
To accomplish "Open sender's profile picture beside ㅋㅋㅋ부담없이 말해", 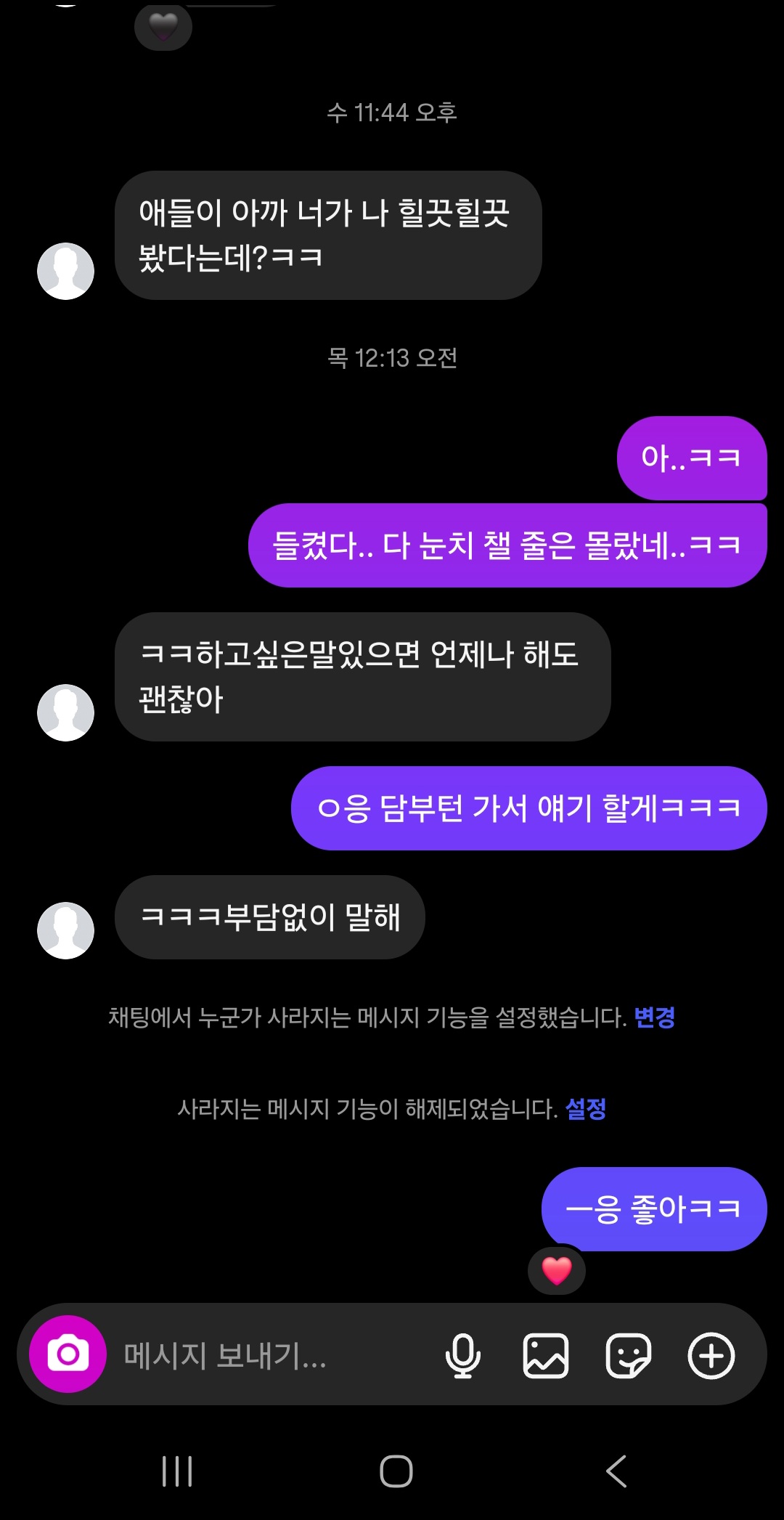I will 65,930.
